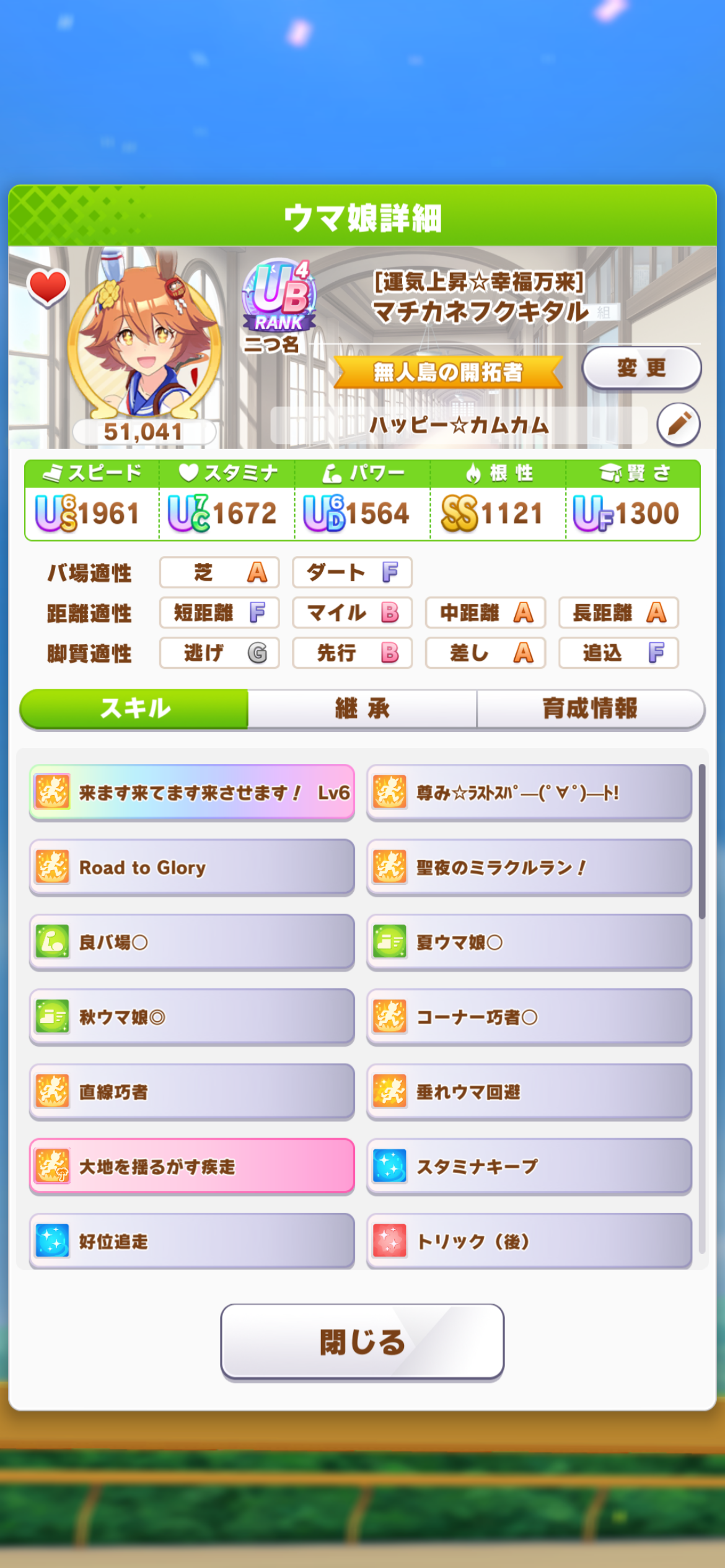Edit nickname with the pencil icon

pyautogui.click(x=679, y=424)
